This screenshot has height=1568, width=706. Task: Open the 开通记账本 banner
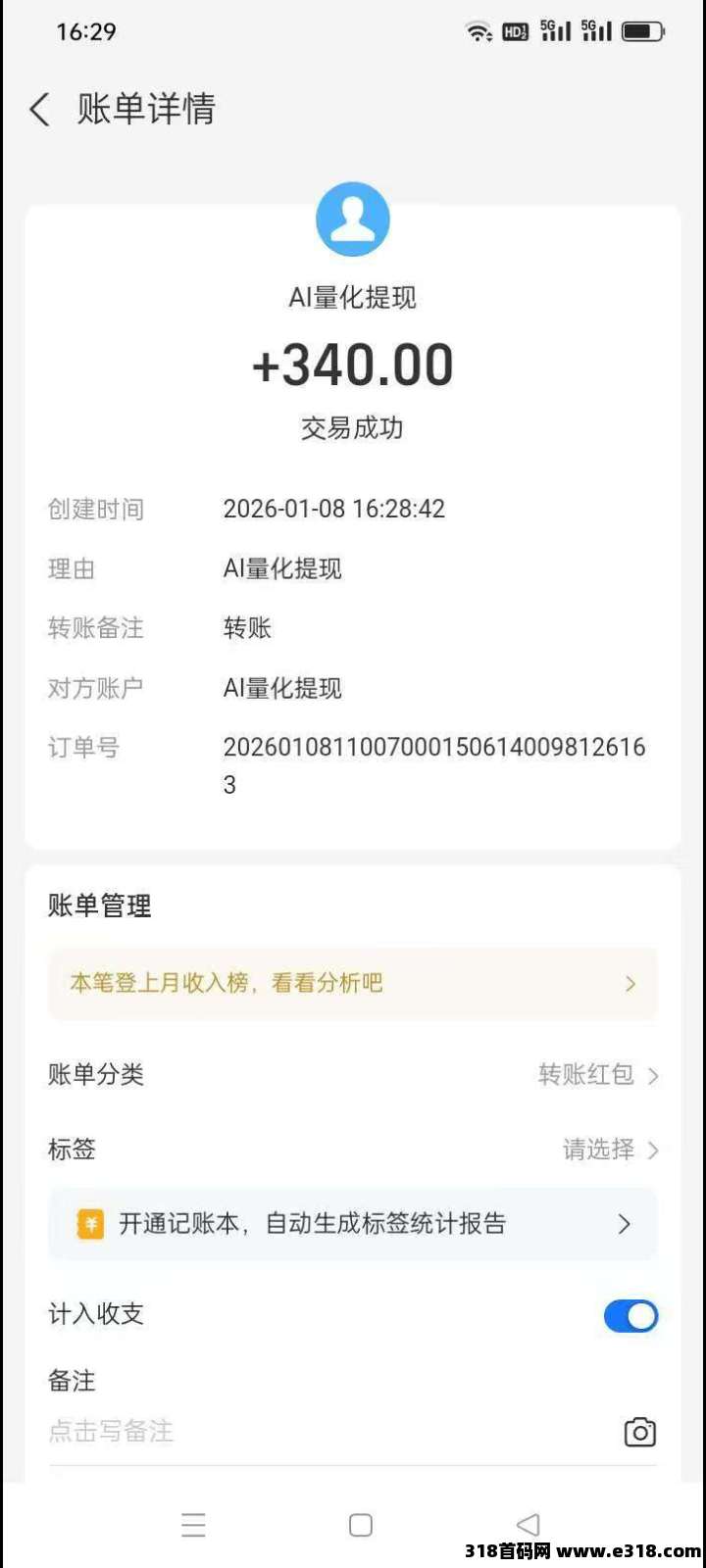[x=353, y=1224]
